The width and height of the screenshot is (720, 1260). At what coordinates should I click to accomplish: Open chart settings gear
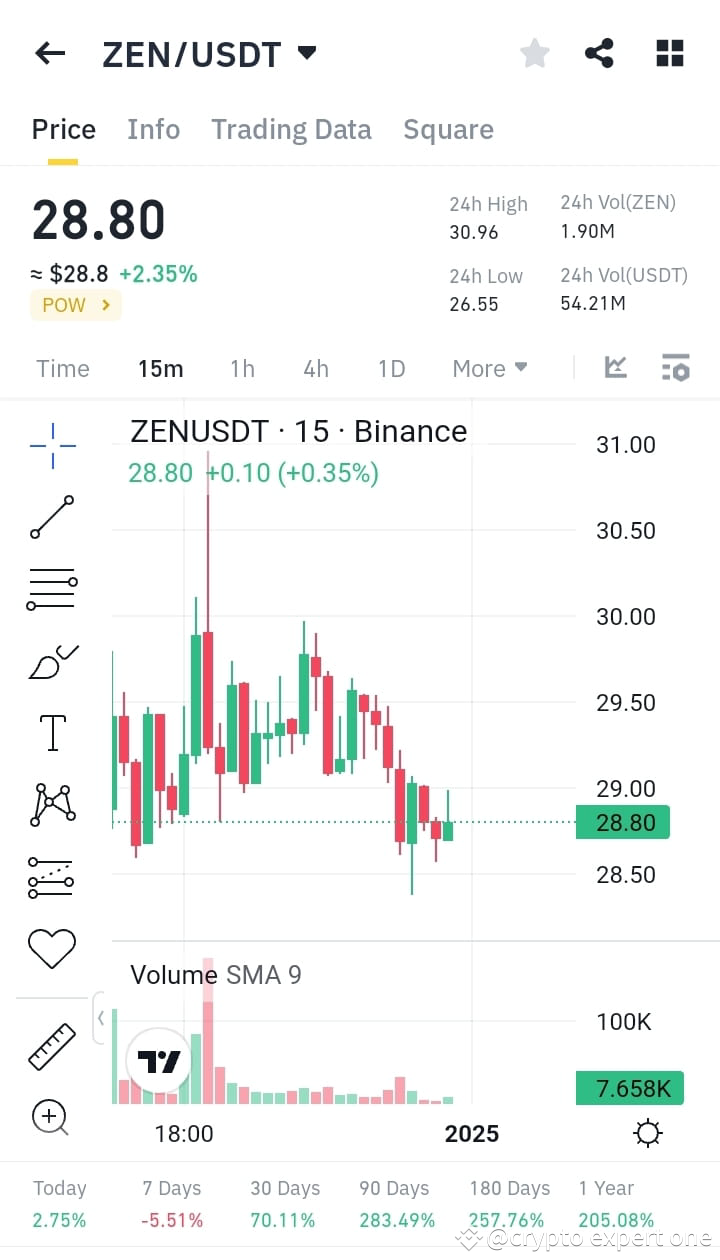click(648, 1133)
